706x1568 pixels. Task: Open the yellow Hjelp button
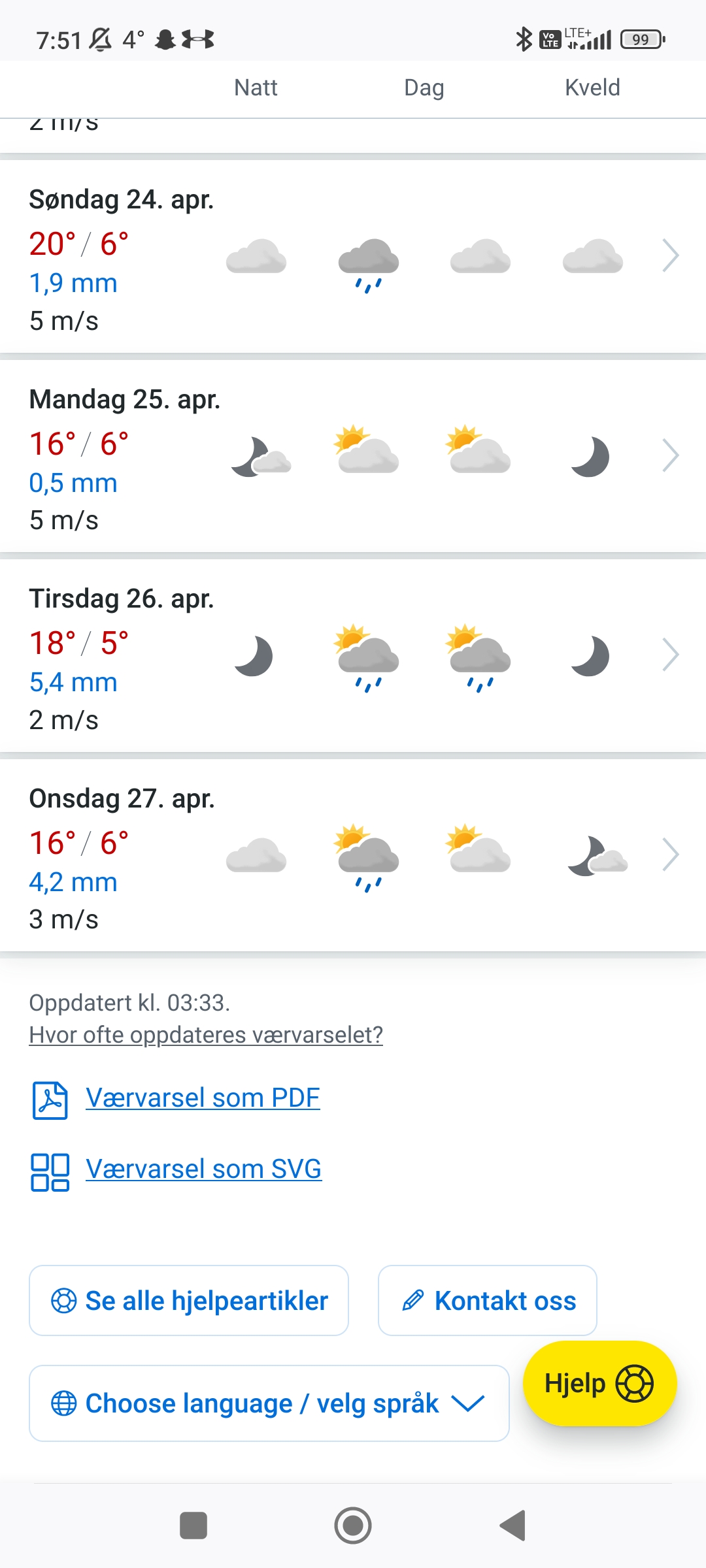point(599,1383)
